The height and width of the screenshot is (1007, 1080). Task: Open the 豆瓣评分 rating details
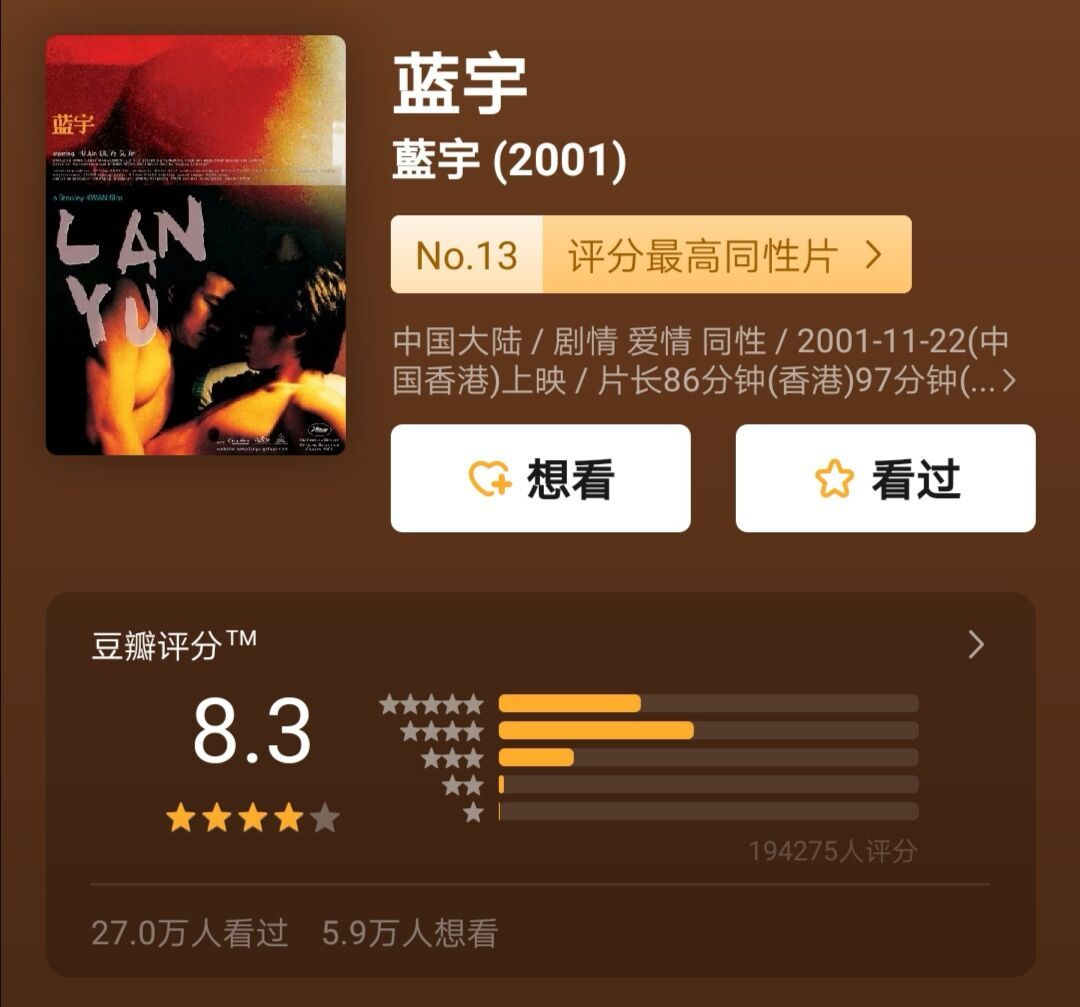[976, 645]
